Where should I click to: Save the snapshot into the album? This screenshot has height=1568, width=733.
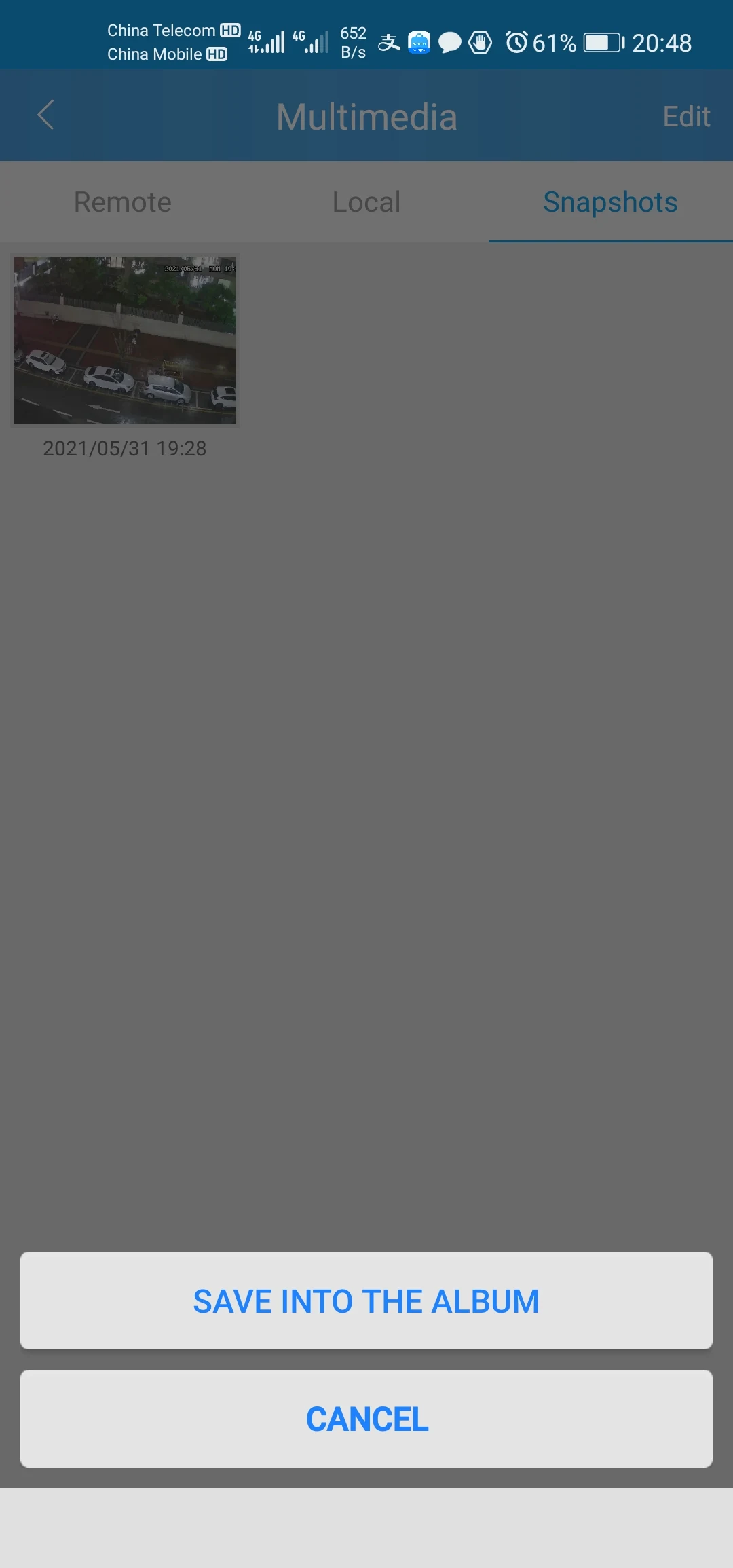tap(366, 1301)
